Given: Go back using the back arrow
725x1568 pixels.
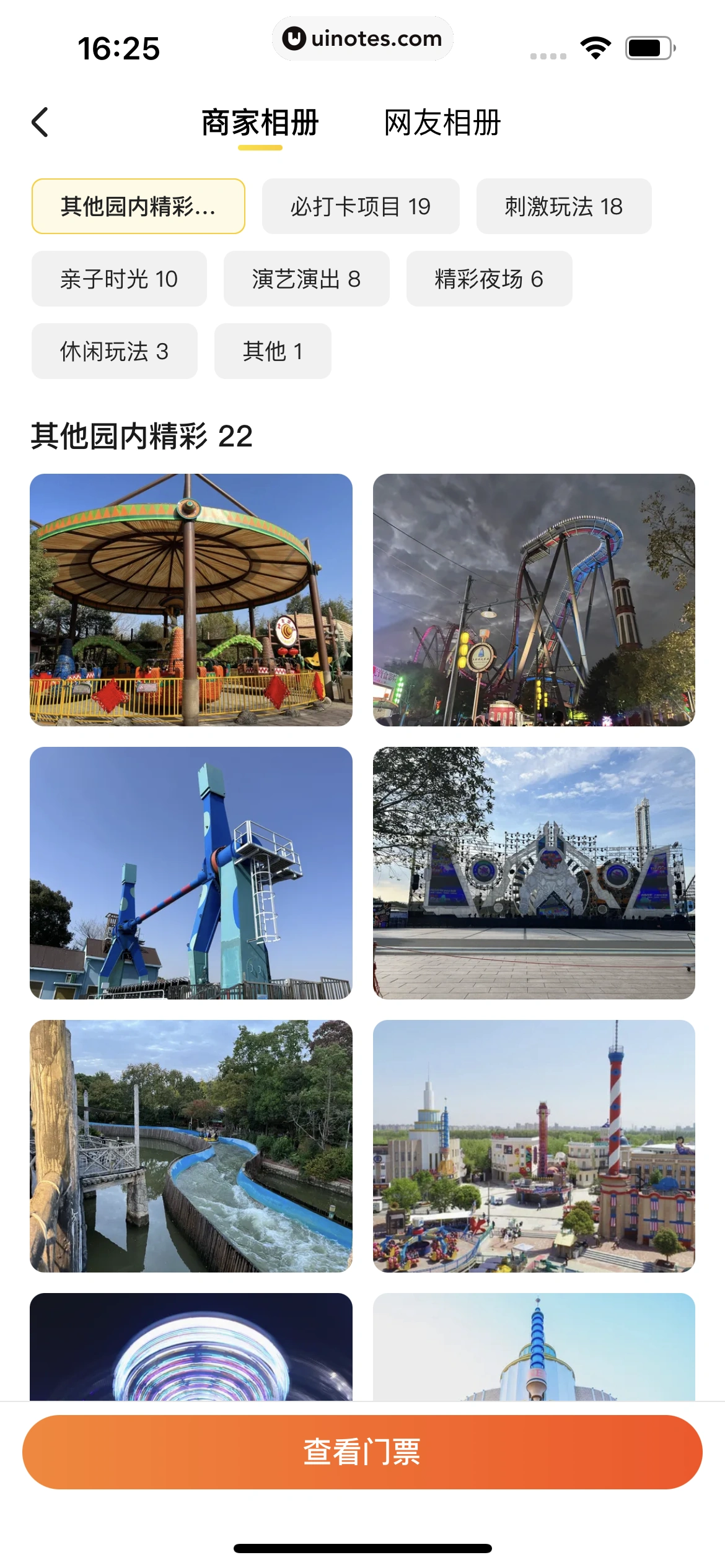Looking at the screenshot, I should [40, 122].
